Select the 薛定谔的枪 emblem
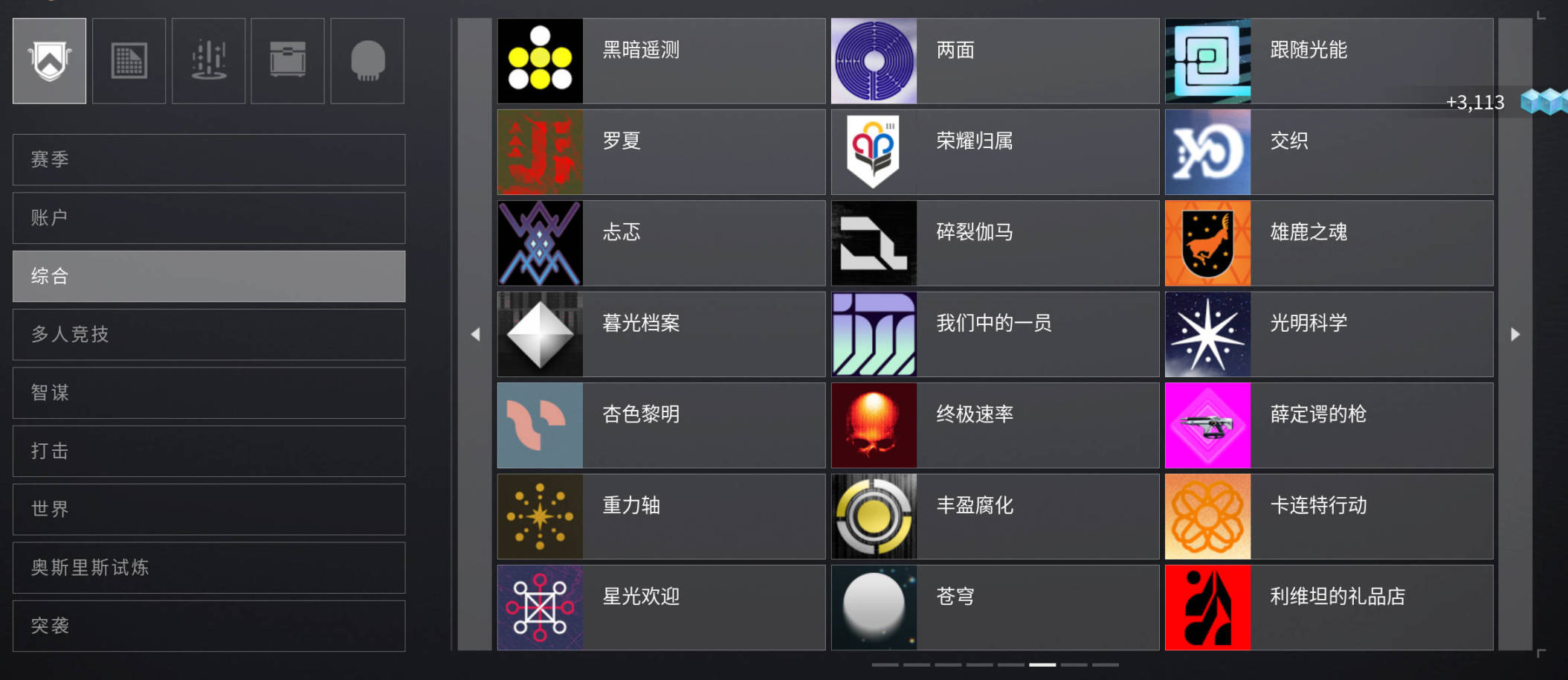The height and width of the screenshot is (680, 1568). [x=1329, y=426]
